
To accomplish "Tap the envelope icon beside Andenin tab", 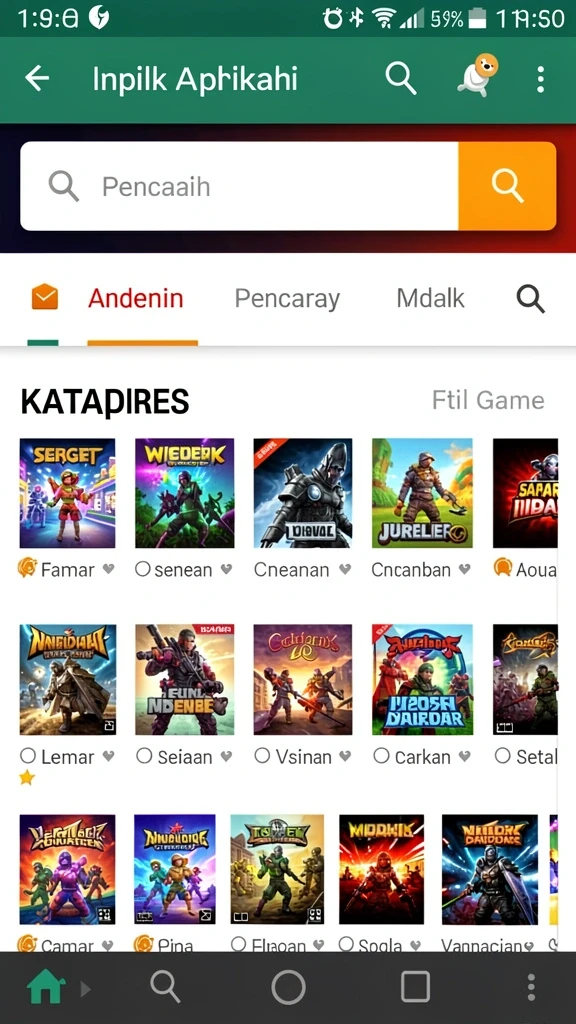I will 44,298.
